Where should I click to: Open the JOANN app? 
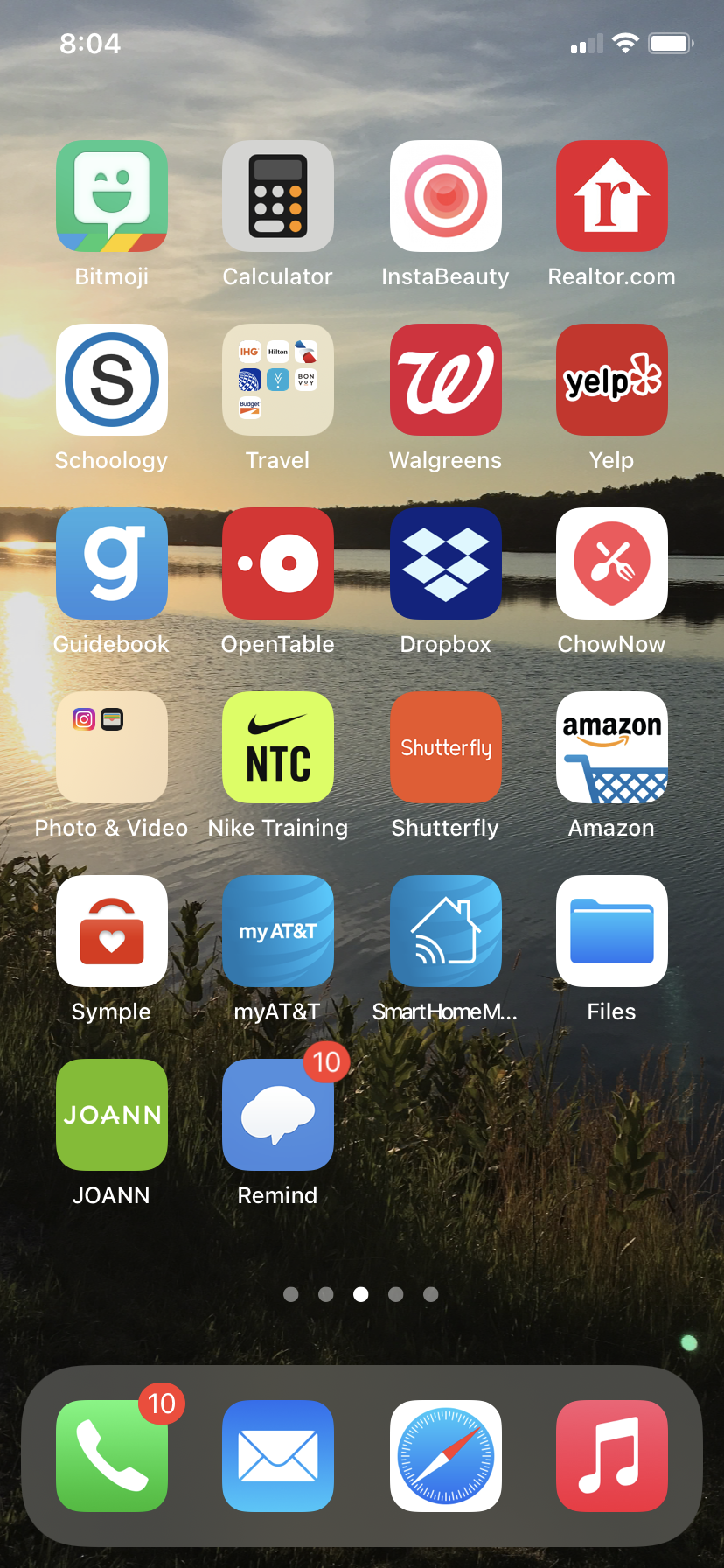[x=112, y=1115]
